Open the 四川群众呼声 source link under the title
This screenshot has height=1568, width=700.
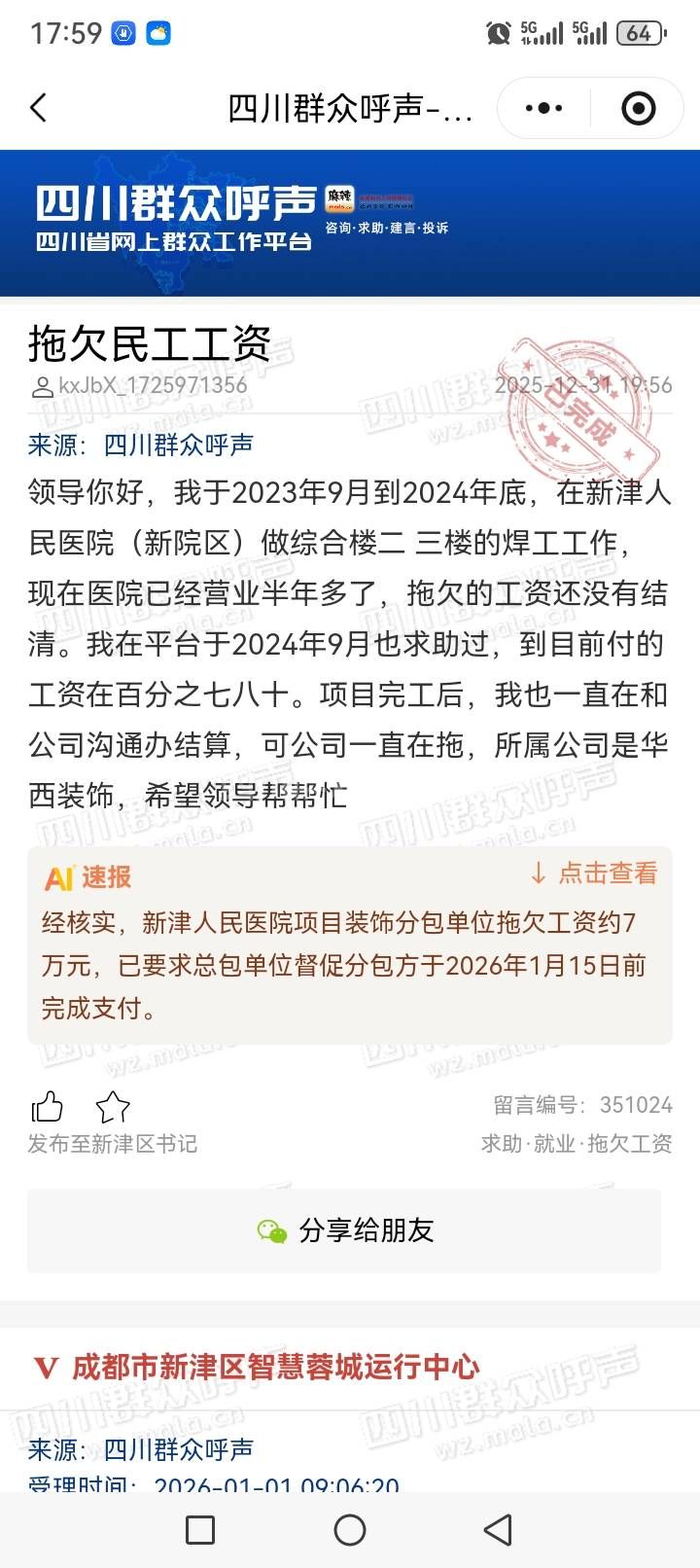[x=178, y=445]
